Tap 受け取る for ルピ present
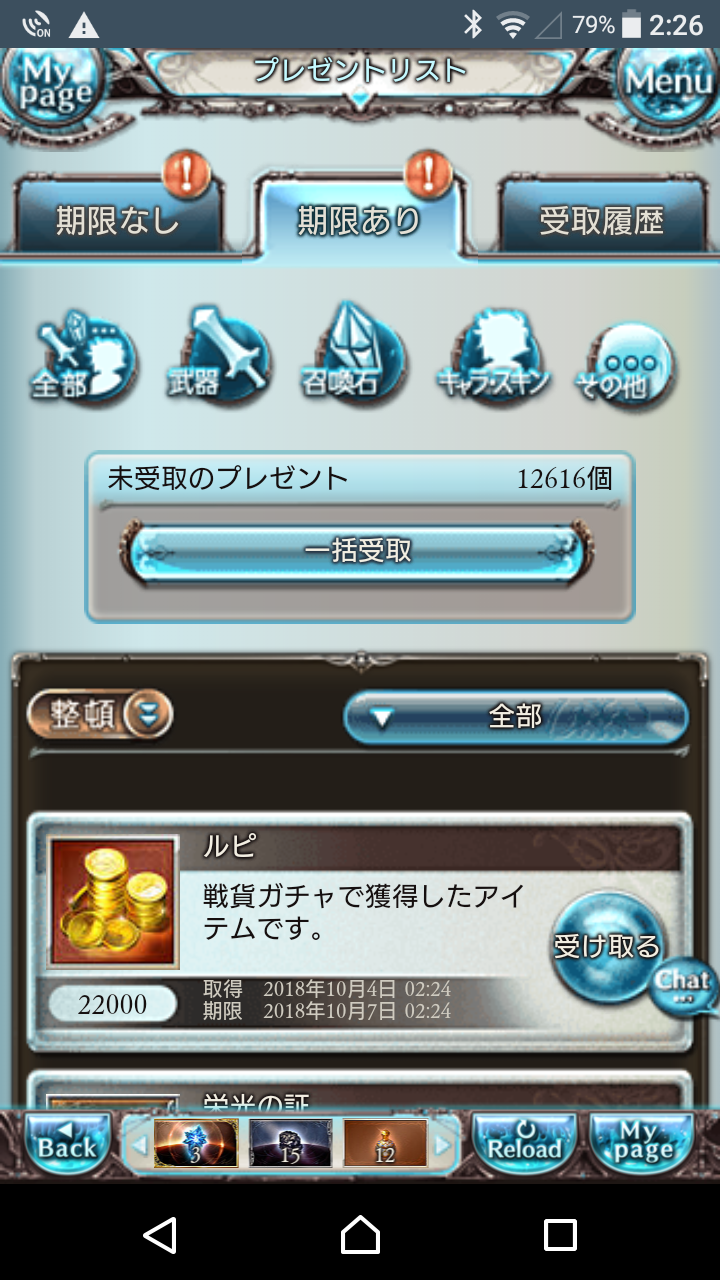Image resolution: width=720 pixels, height=1280 pixels. click(x=607, y=946)
